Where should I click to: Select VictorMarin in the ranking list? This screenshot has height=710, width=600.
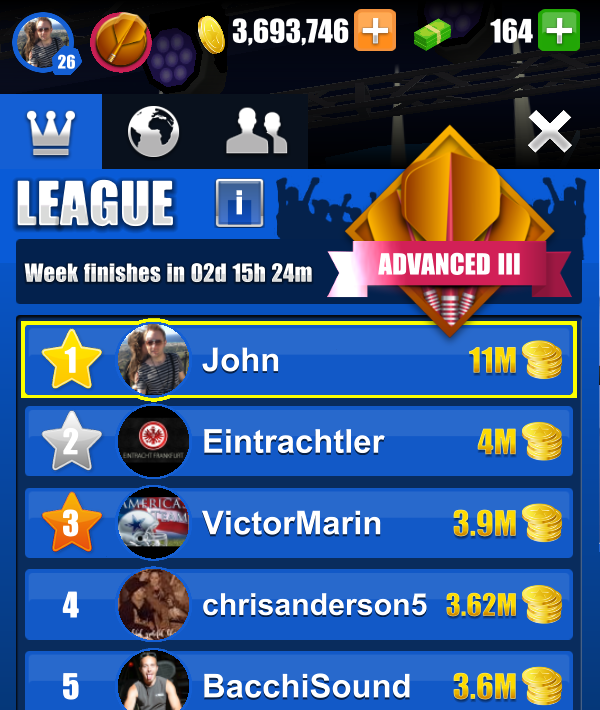pos(298,523)
